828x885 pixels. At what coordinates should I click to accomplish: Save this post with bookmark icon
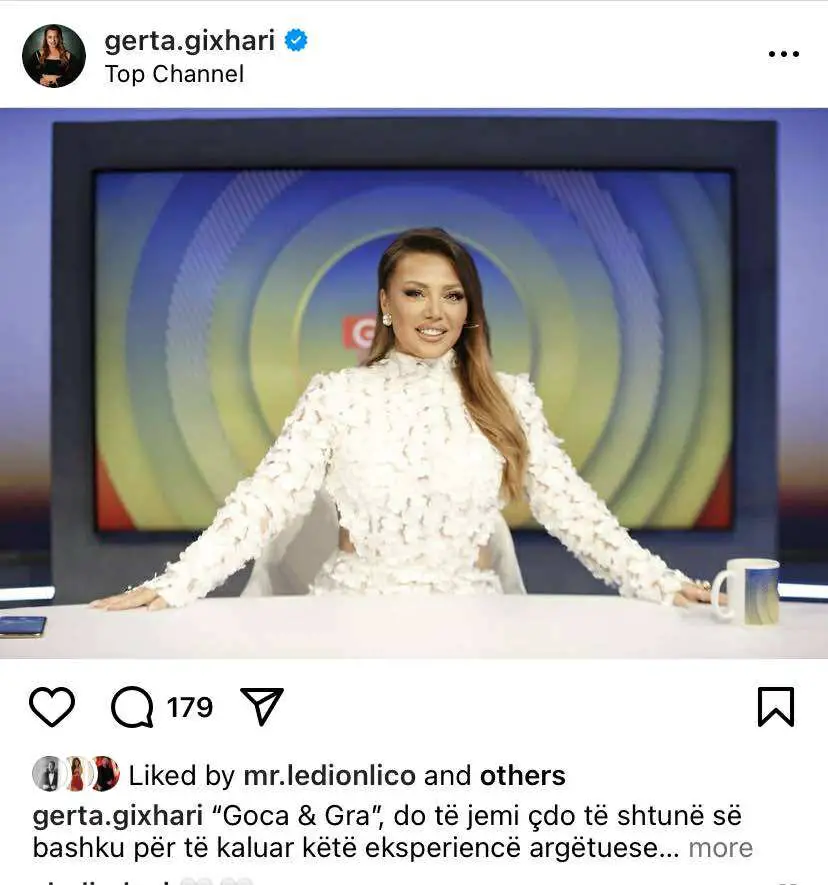coord(775,707)
